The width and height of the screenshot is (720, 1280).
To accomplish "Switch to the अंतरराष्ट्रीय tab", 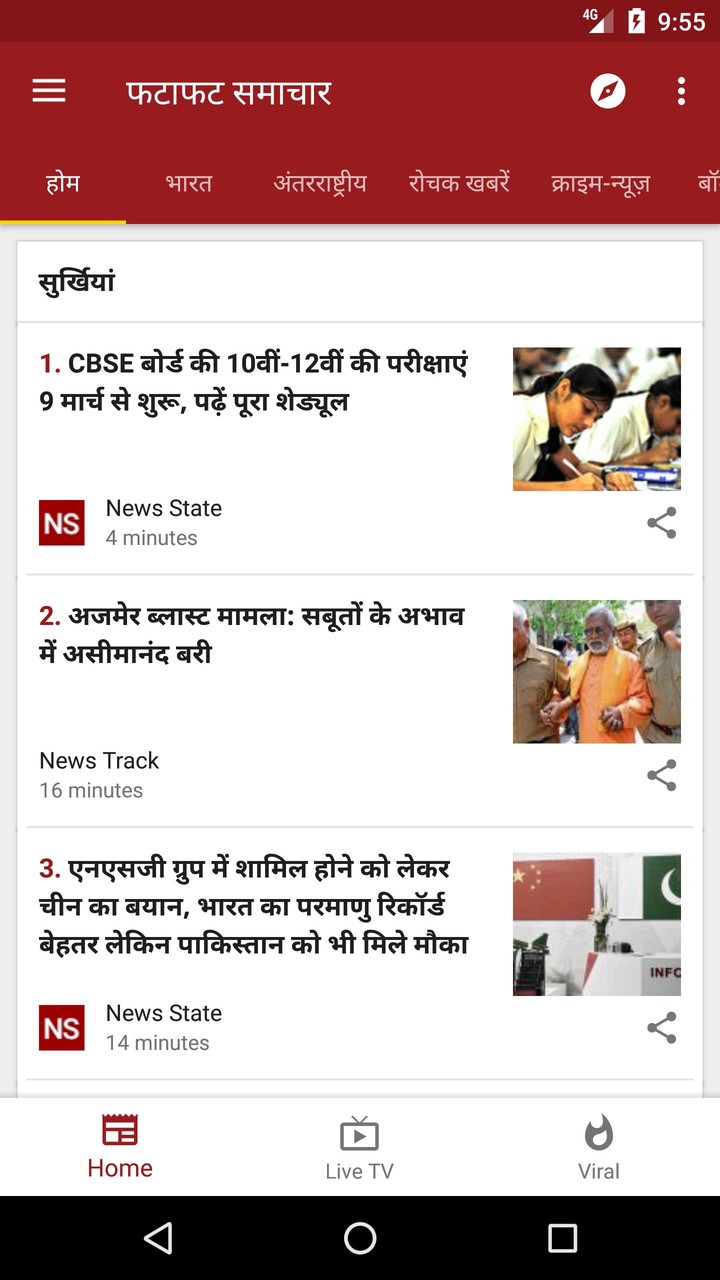I will (320, 184).
